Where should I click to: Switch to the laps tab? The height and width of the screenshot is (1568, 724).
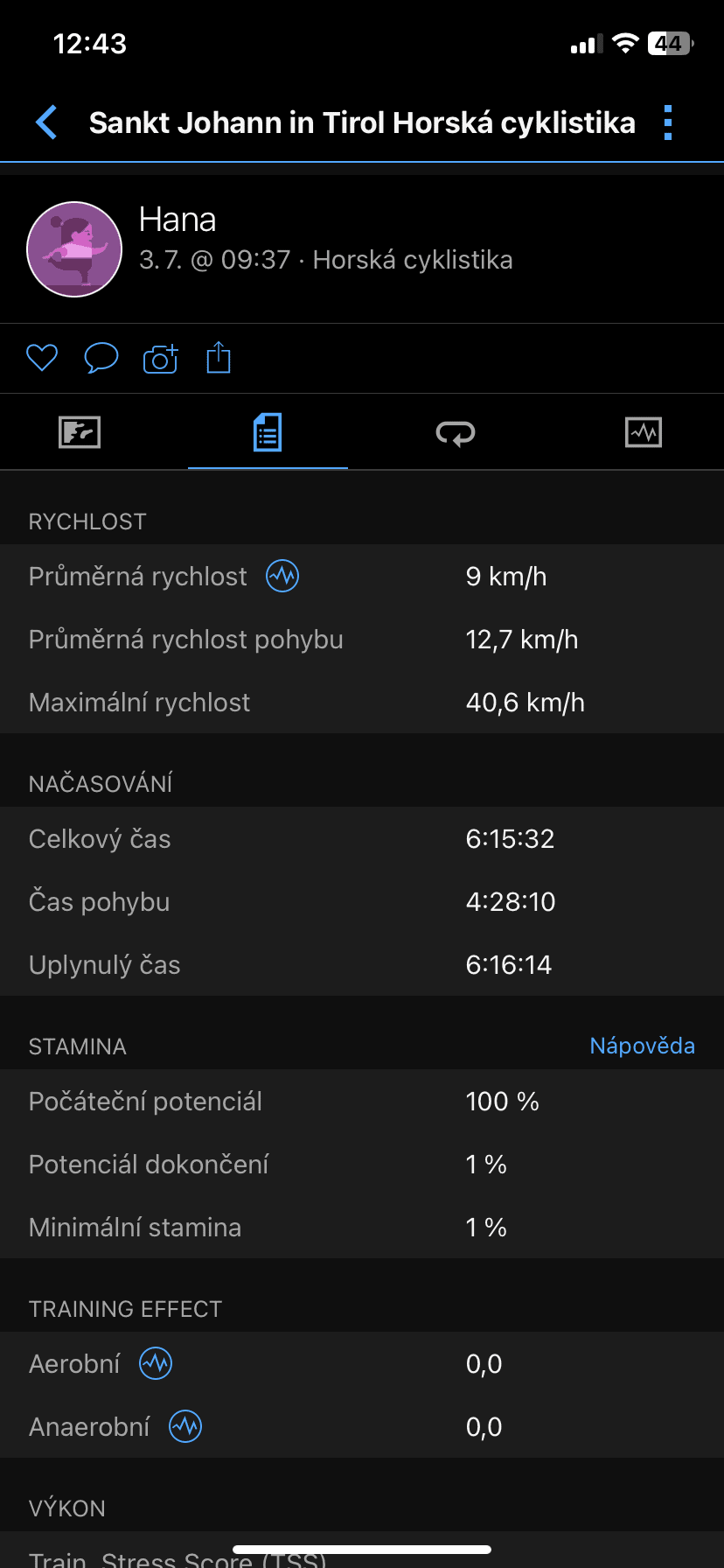click(x=456, y=432)
